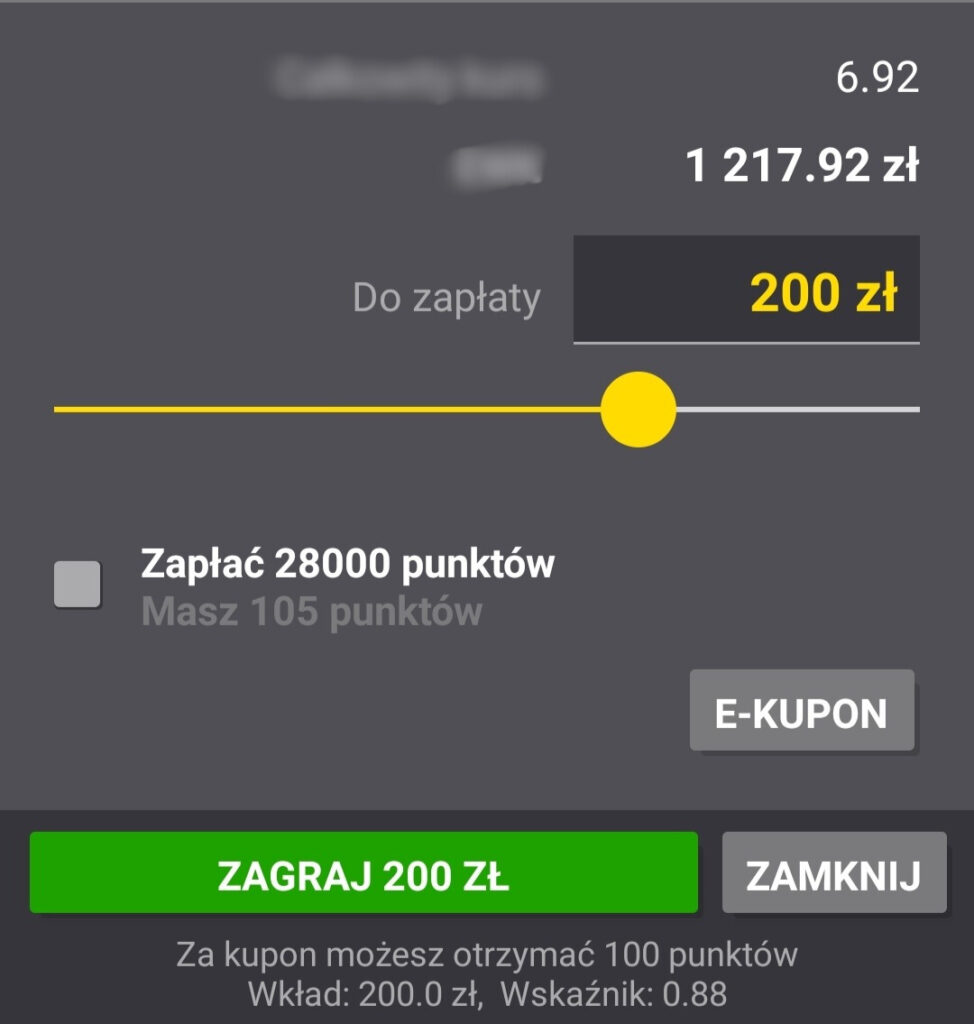Close the bet slip with ZAMKNIJ
Screen dimensions: 974x1024
[835, 872]
